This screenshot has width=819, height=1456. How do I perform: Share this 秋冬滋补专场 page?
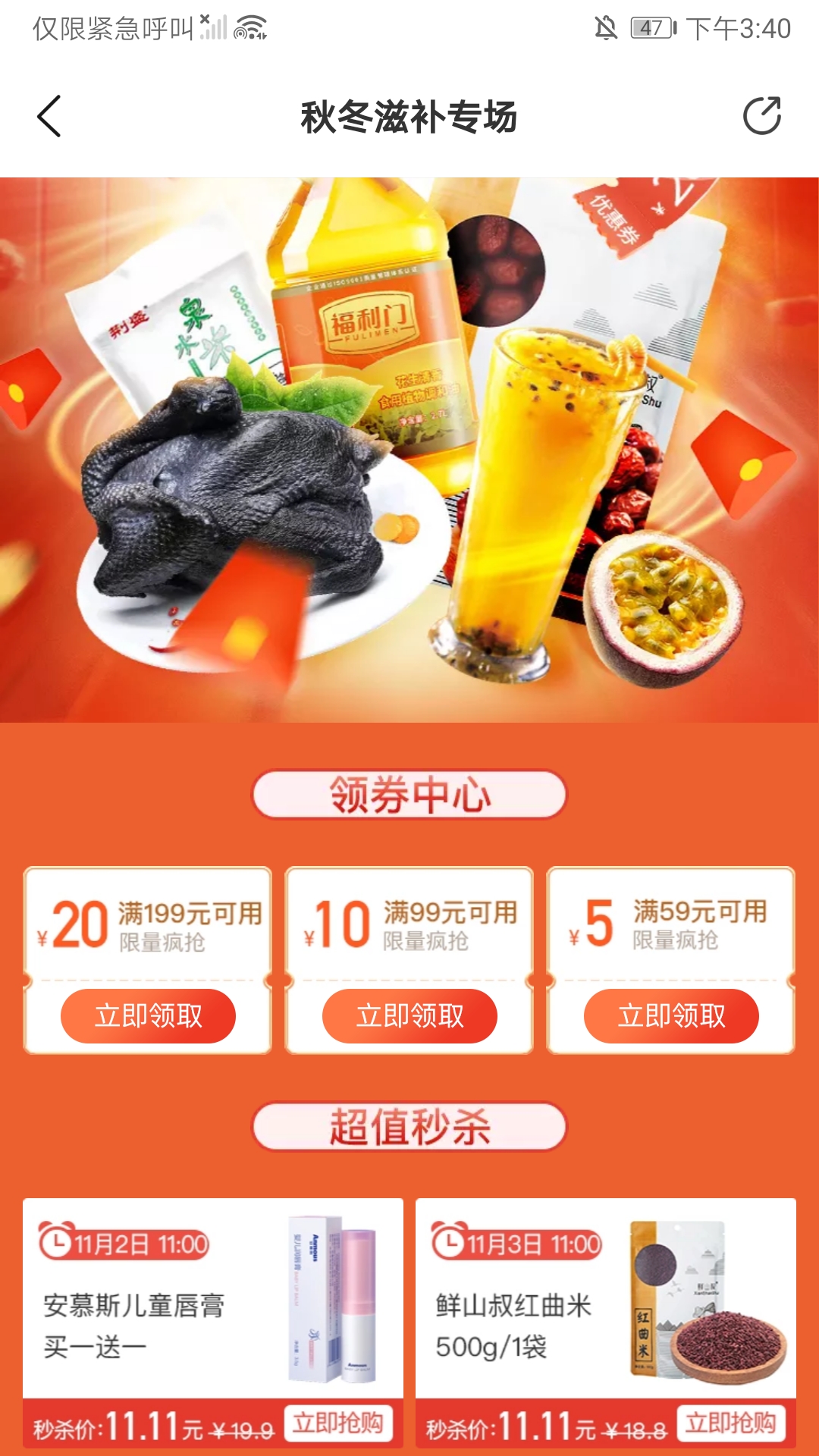[x=761, y=117]
